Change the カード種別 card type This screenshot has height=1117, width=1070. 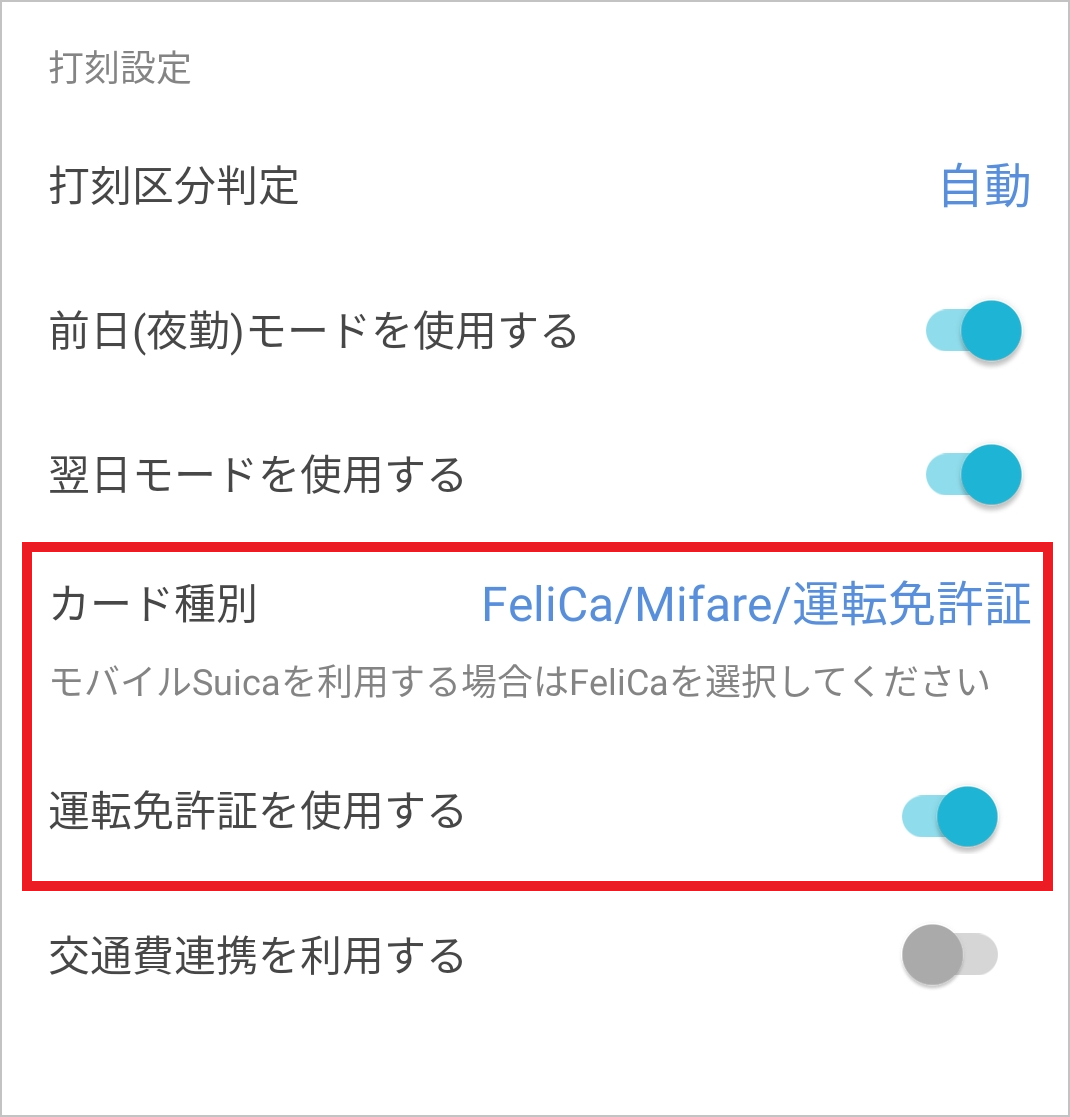pyautogui.click(x=755, y=605)
